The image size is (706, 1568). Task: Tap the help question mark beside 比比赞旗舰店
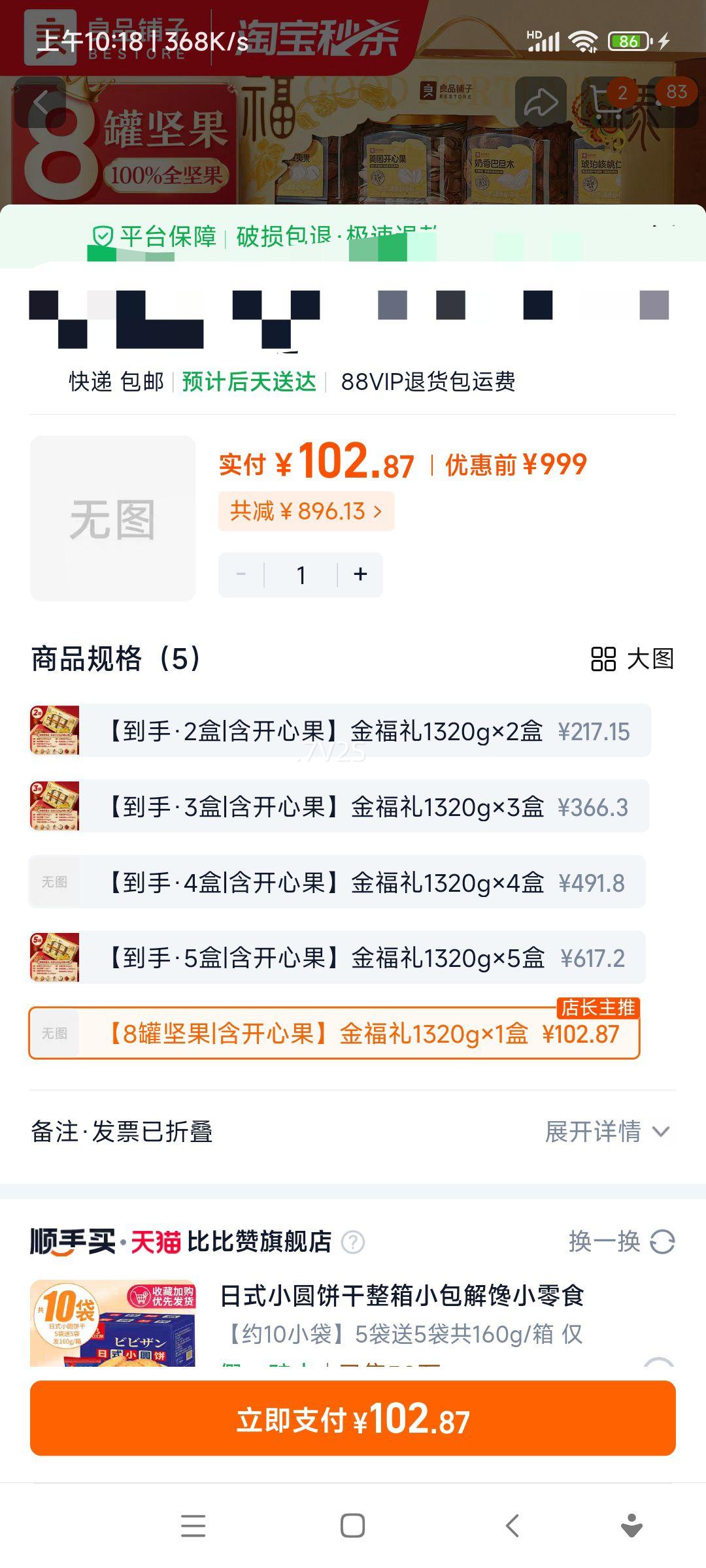click(353, 1241)
